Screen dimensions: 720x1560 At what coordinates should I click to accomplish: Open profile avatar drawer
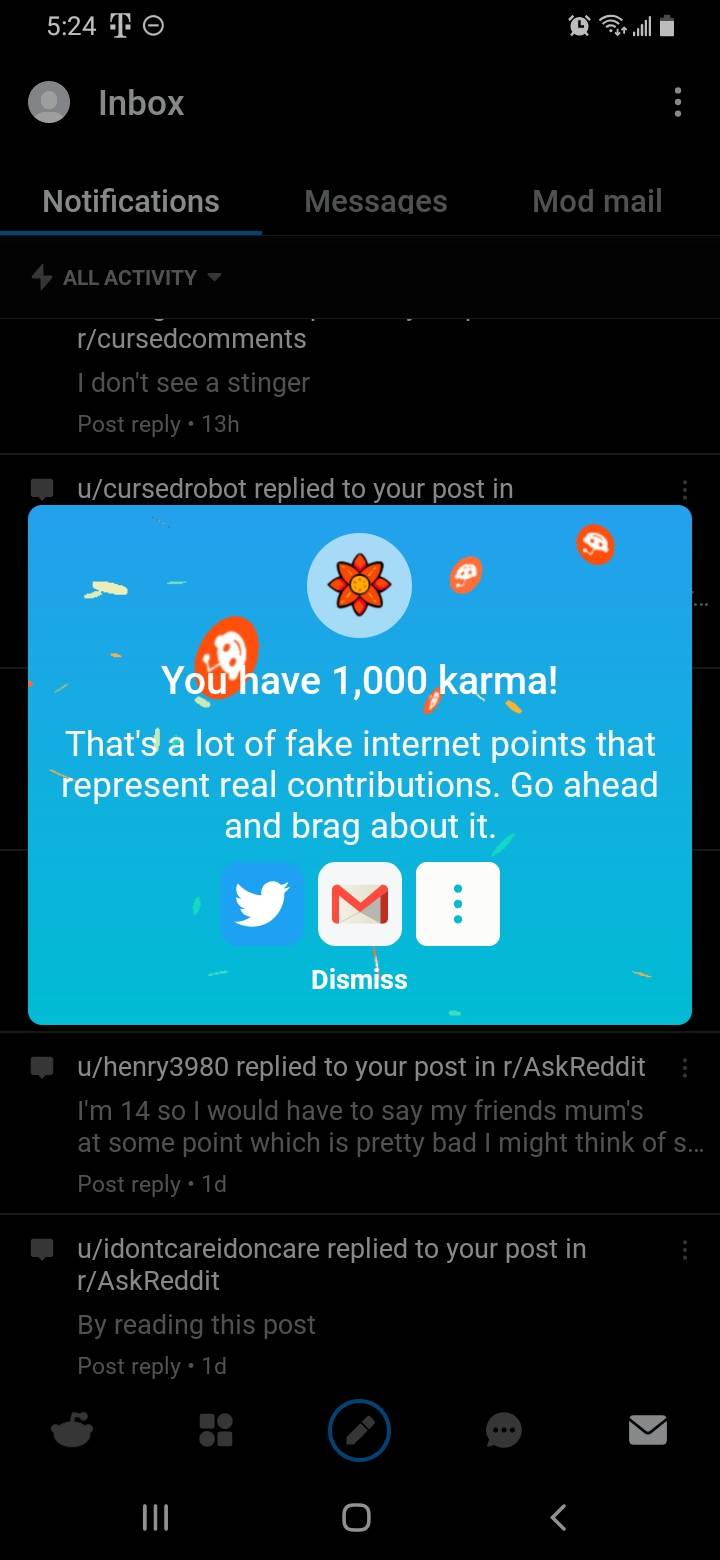pos(49,103)
